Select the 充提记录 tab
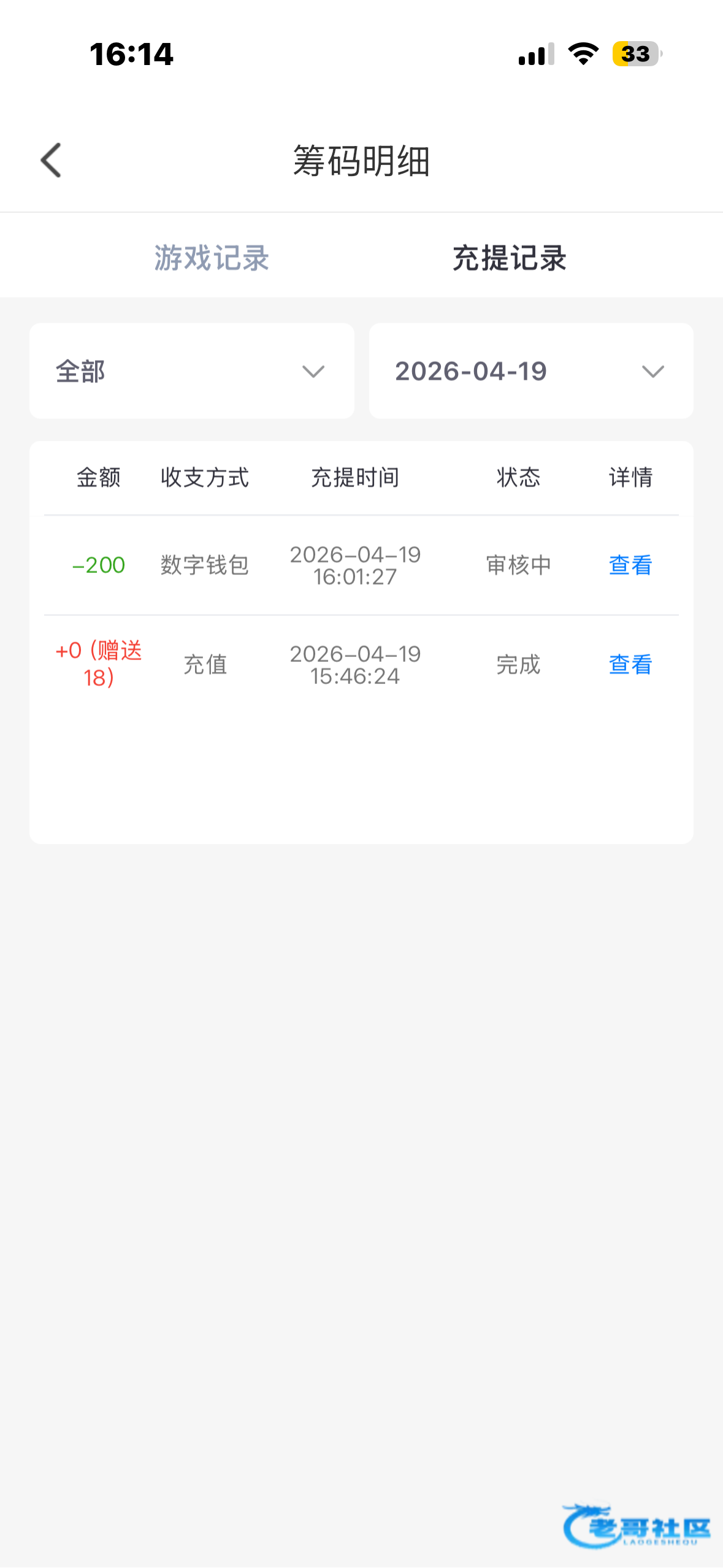723x1568 pixels. [509, 258]
